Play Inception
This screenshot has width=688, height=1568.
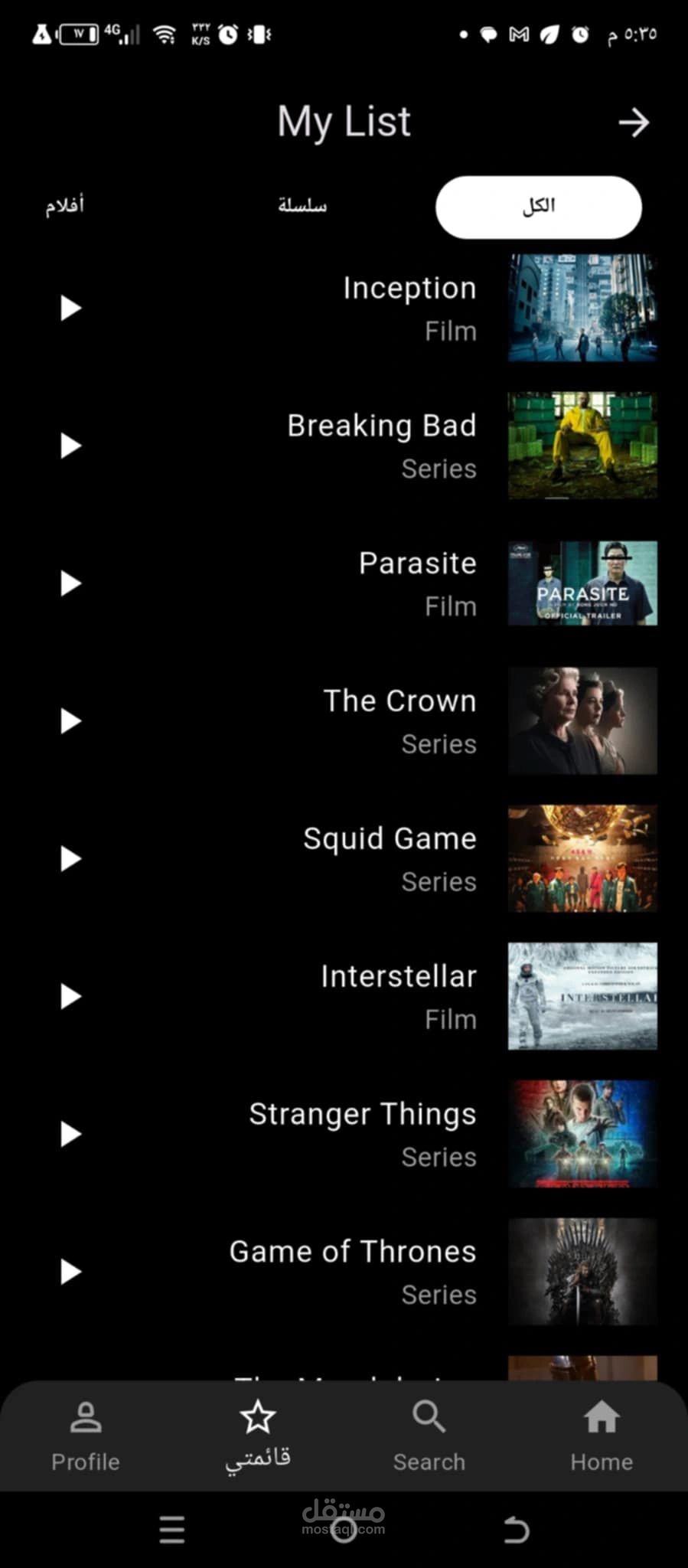(x=70, y=308)
